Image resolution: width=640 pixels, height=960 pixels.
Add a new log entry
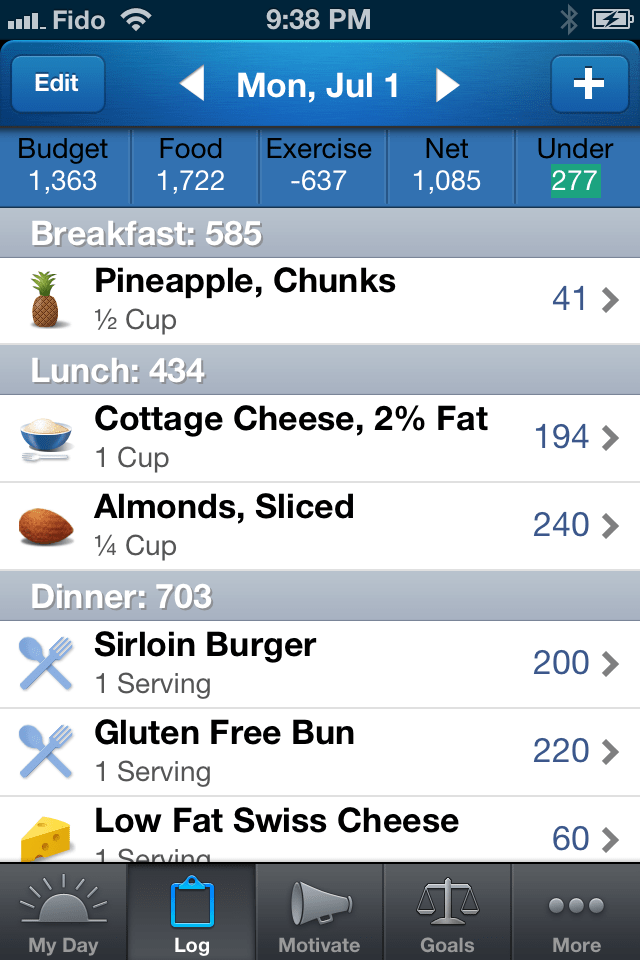point(588,84)
